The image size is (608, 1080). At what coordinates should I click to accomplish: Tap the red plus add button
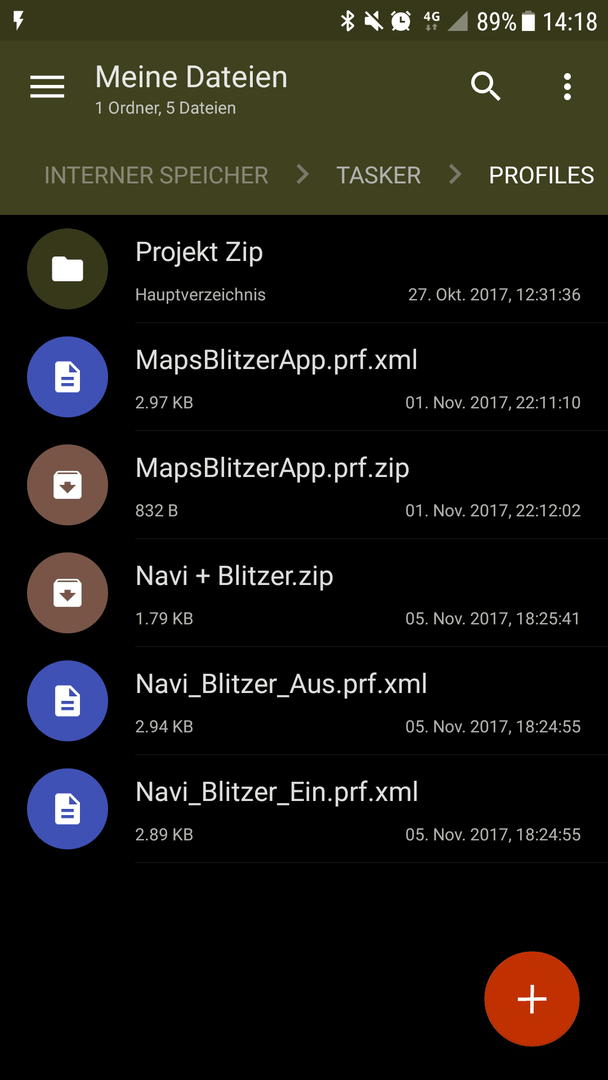coord(532,999)
